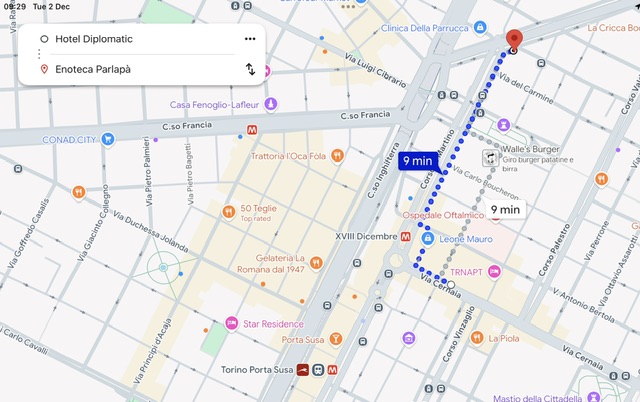Open the La Piola restaurant marker
Viewport: 640px width, 402px height.
click(x=478, y=338)
